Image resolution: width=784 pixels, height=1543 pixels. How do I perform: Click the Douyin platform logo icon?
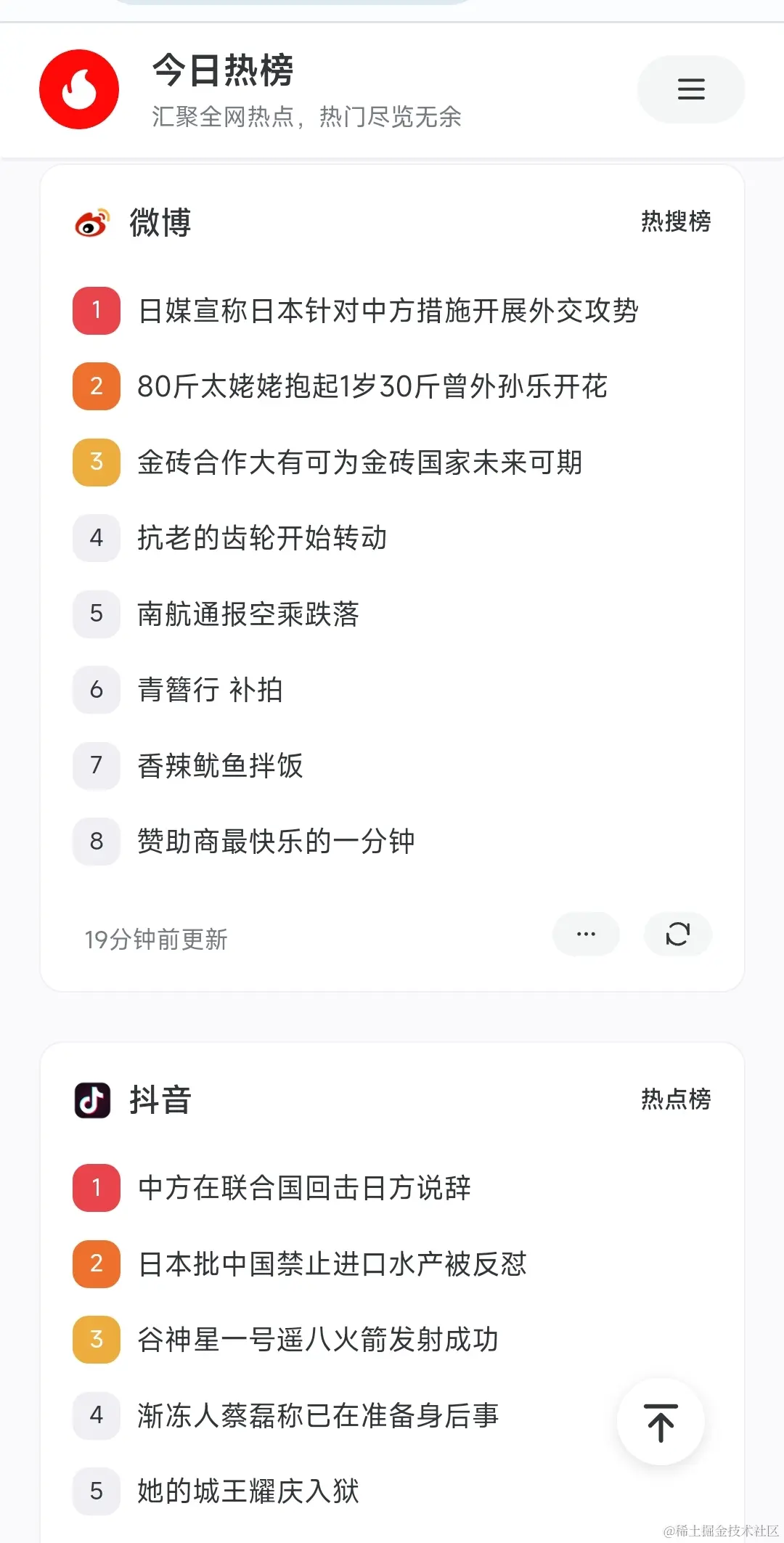(93, 1100)
